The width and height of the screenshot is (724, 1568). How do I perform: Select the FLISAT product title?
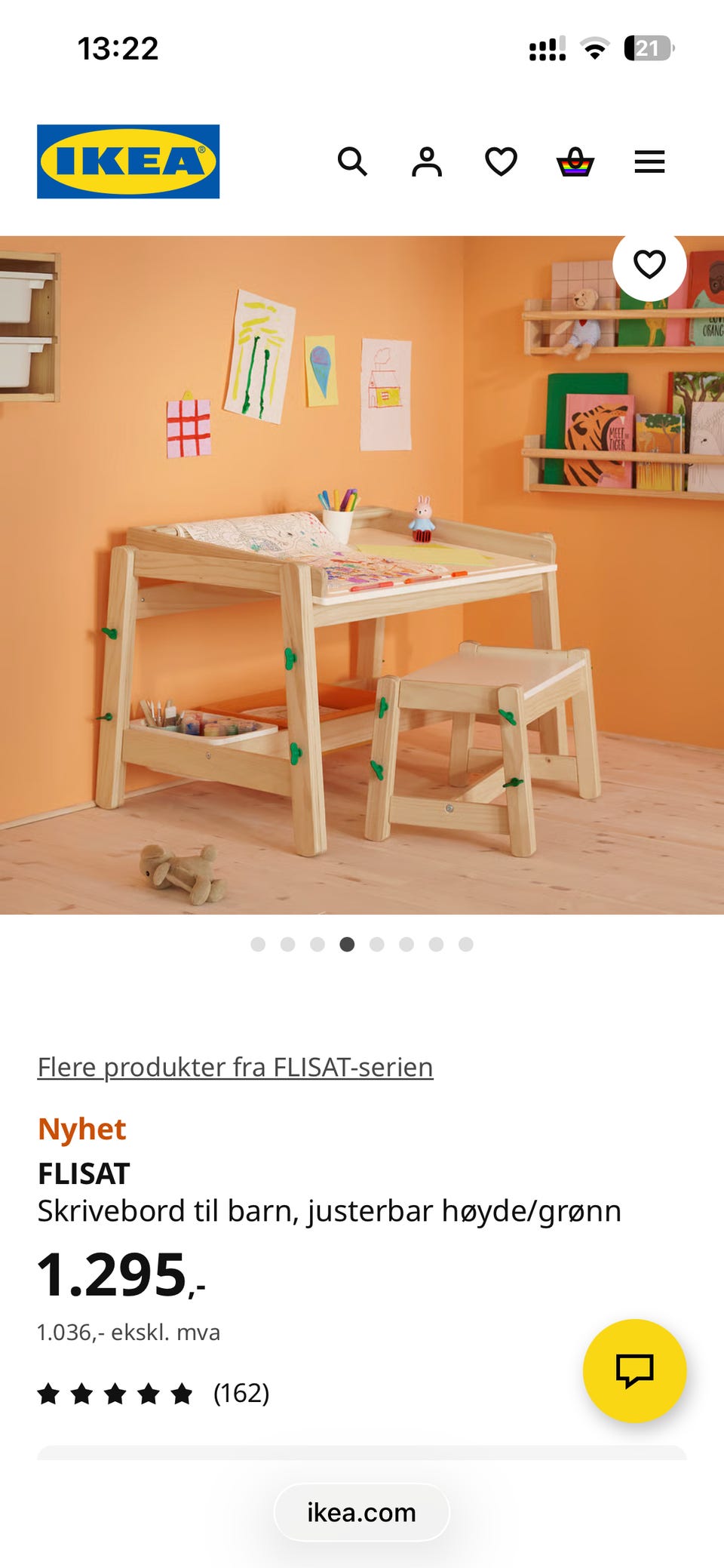point(84,1172)
